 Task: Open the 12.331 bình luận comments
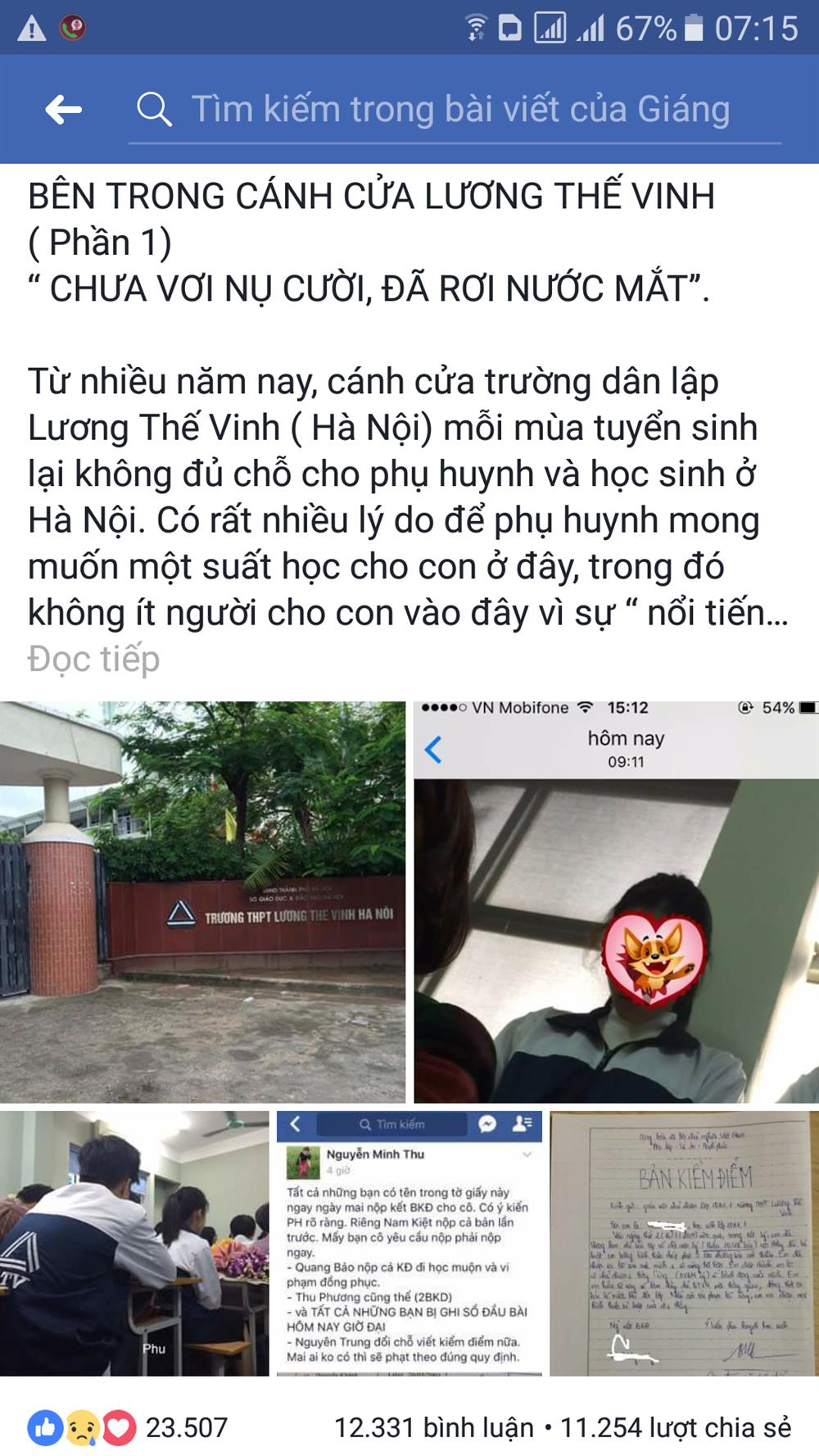point(434,1427)
